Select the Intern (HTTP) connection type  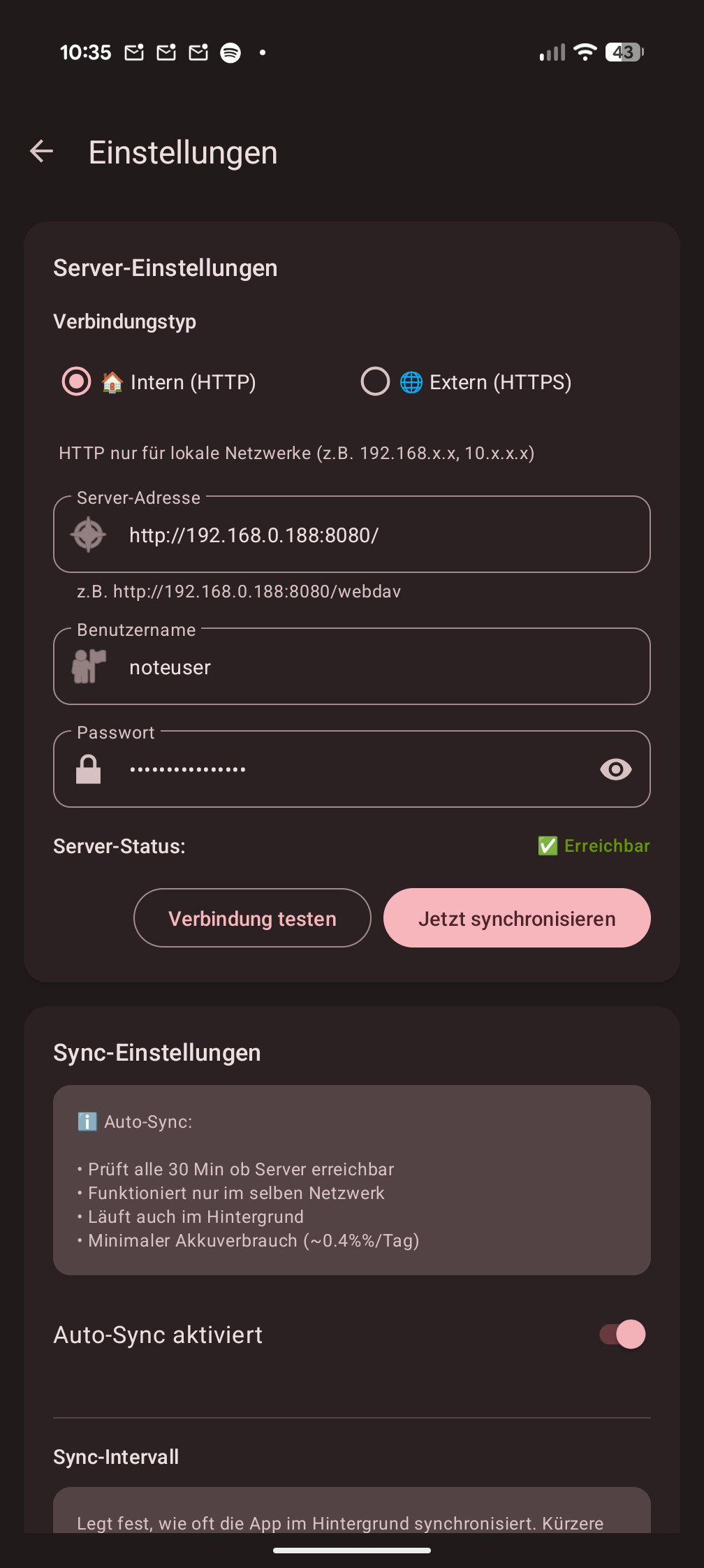(x=76, y=382)
